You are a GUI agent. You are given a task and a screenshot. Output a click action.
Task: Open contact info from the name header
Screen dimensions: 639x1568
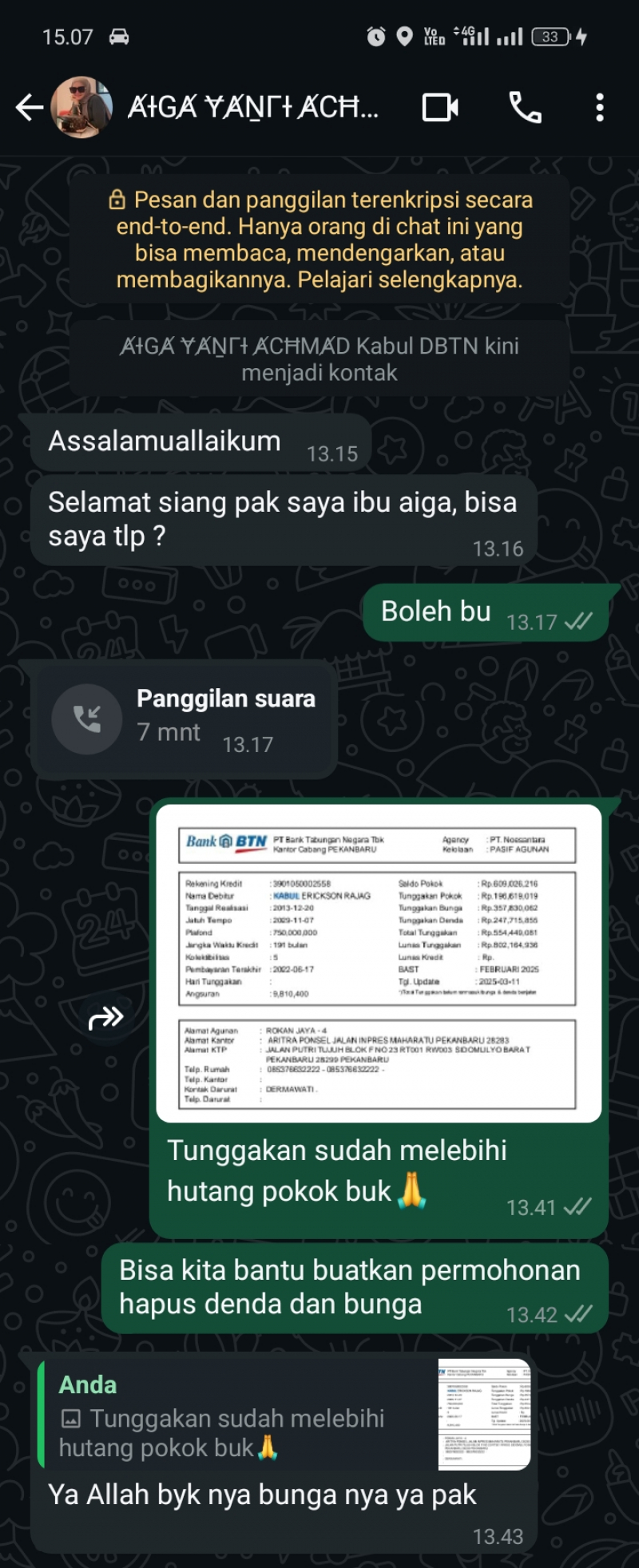[x=252, y=107]
